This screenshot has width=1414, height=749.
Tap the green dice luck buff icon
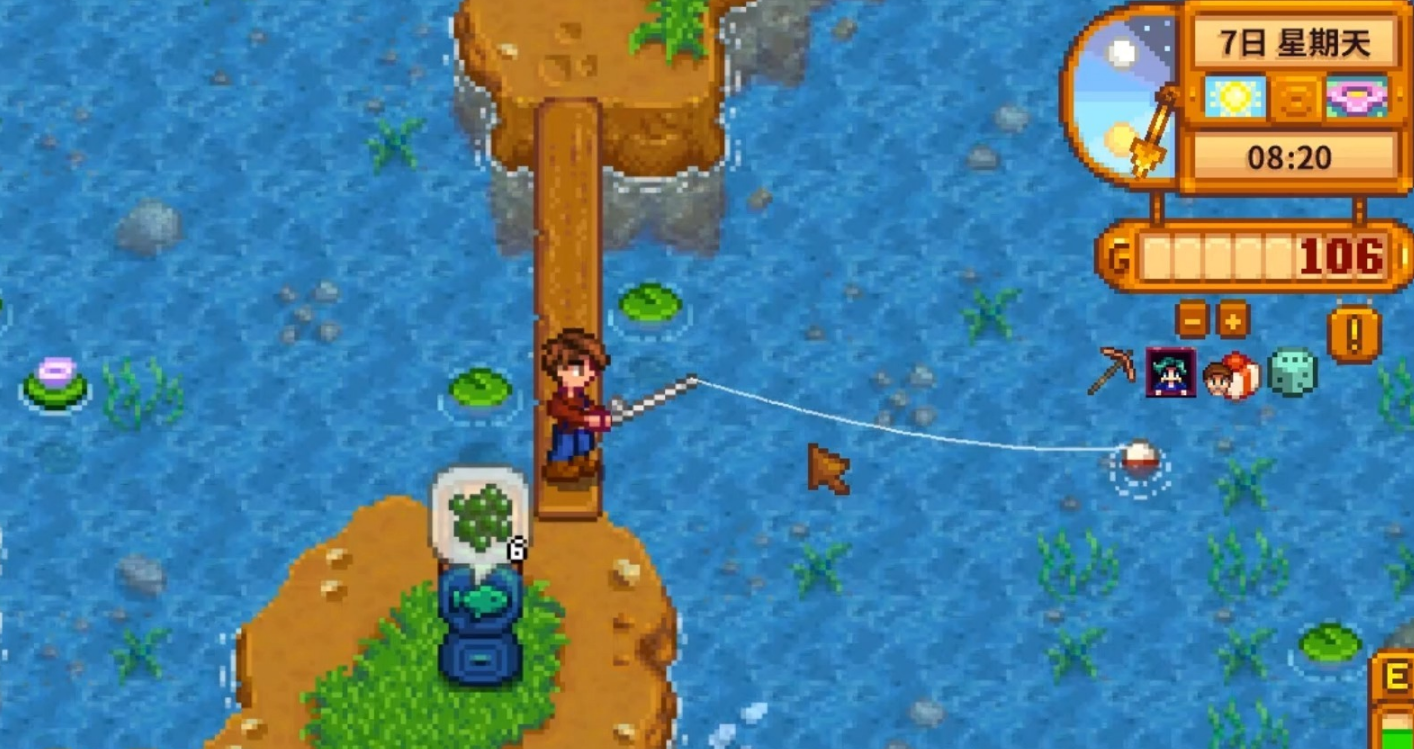(1292, 372)
